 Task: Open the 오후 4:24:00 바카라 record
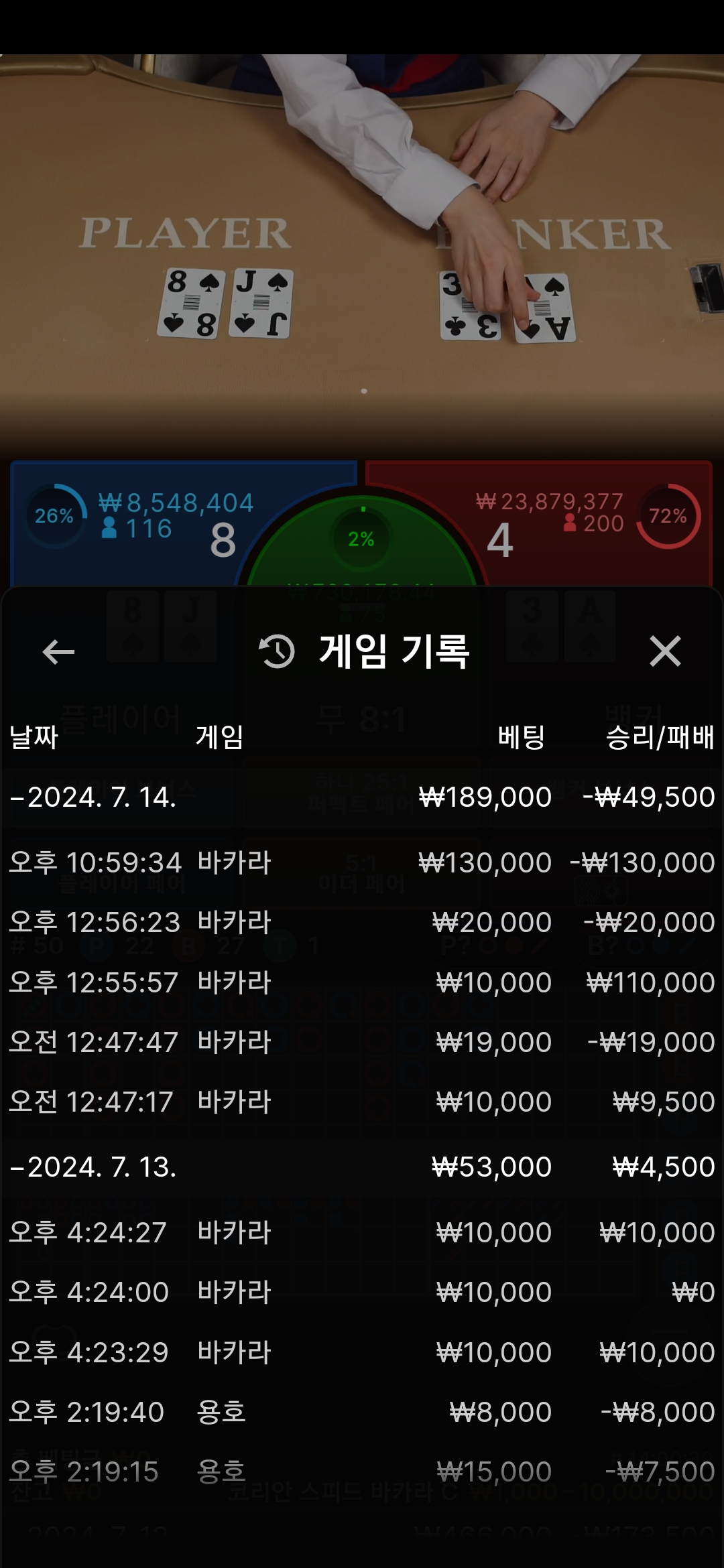tap(362, 1292)
